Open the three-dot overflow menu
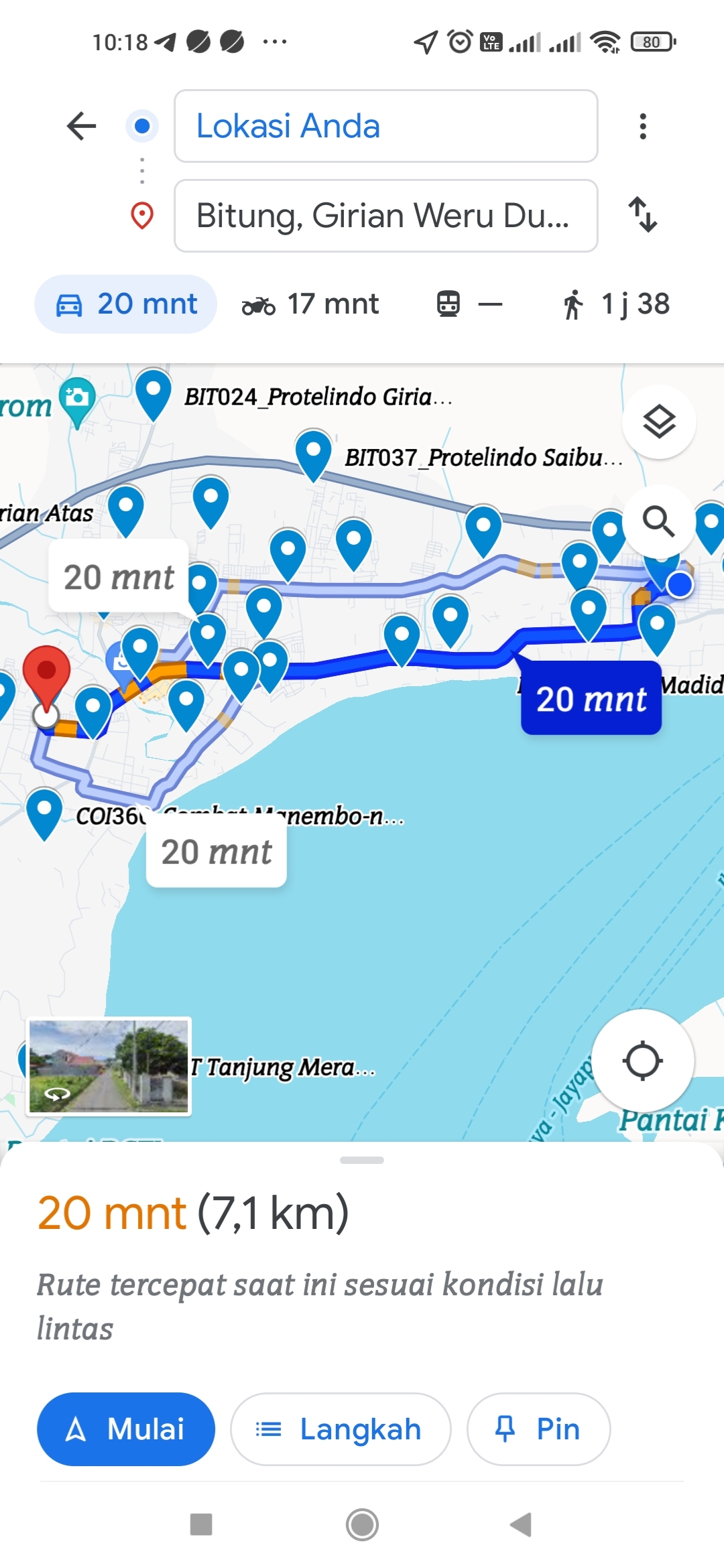Image resolution: width=724 pixels, height=1568 pixels. [x=643, y=126]
